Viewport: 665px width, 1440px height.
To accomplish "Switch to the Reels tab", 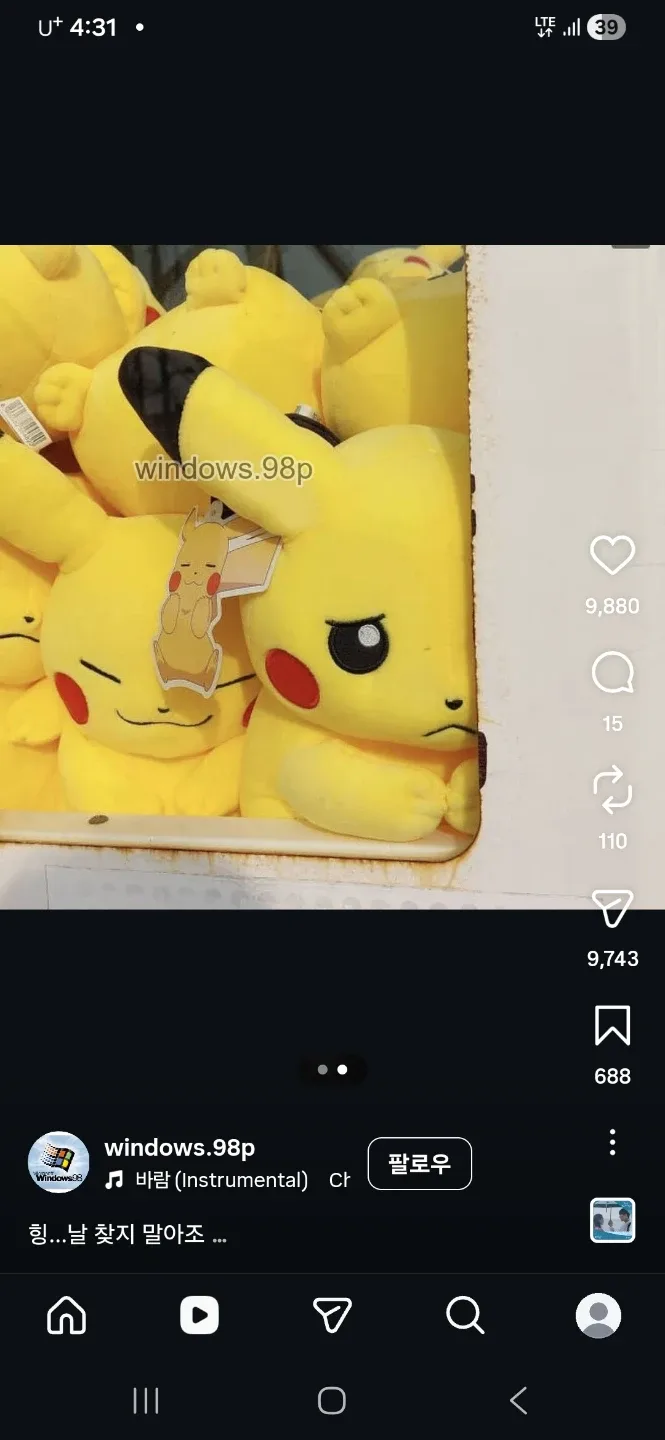I will (x=199, y=1316).
